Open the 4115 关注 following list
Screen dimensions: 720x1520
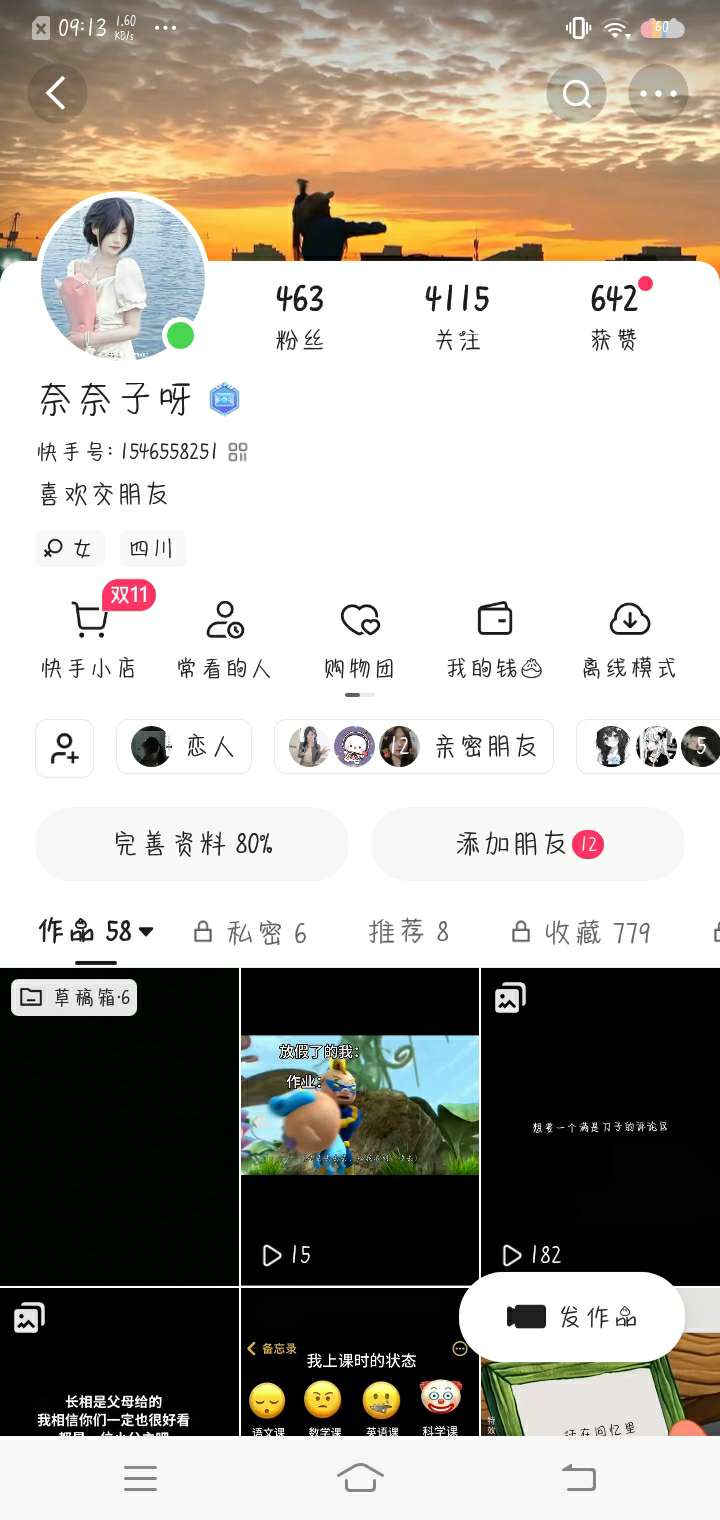458,317
